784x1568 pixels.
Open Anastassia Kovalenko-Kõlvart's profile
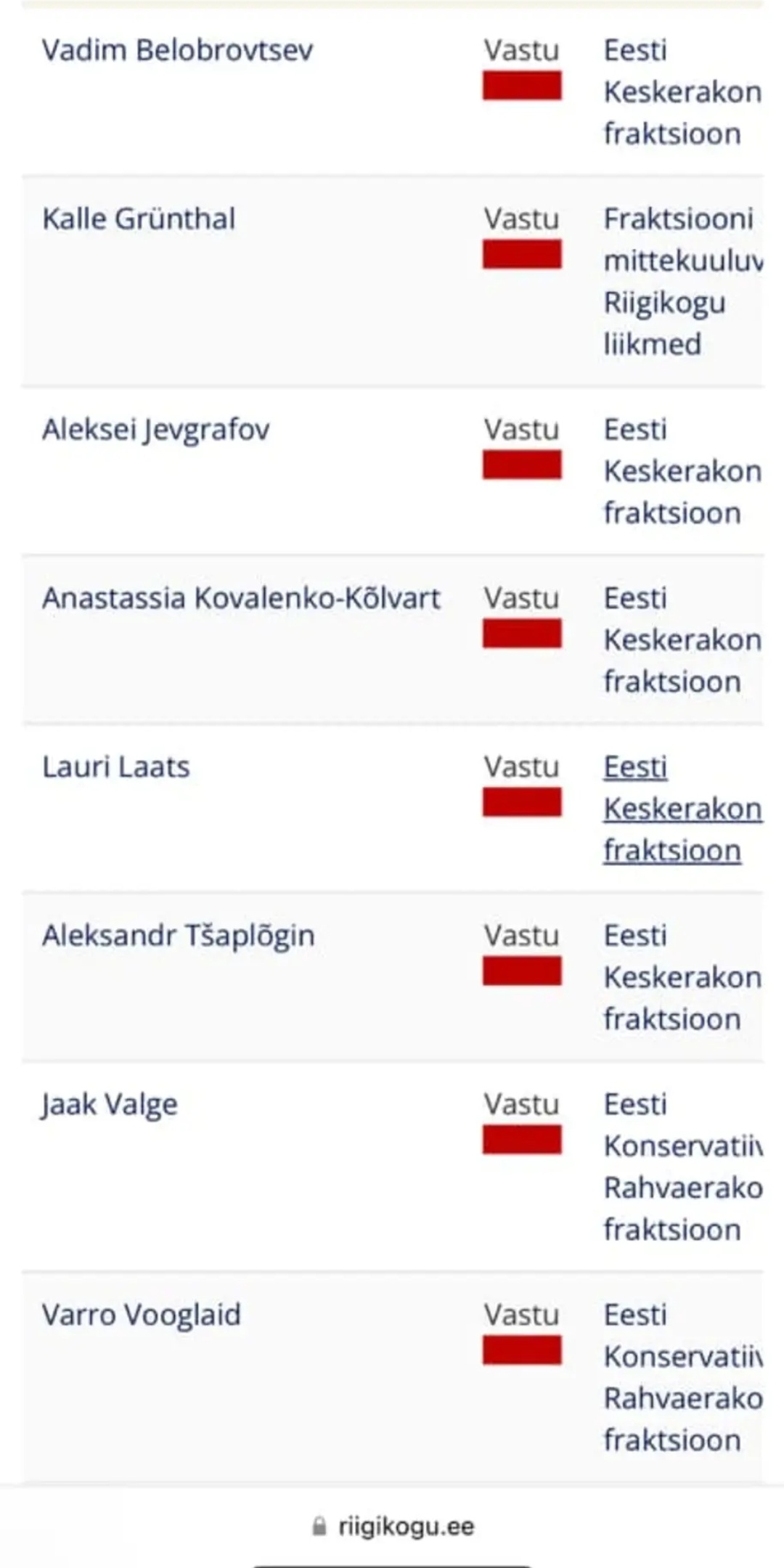point(241,599)
